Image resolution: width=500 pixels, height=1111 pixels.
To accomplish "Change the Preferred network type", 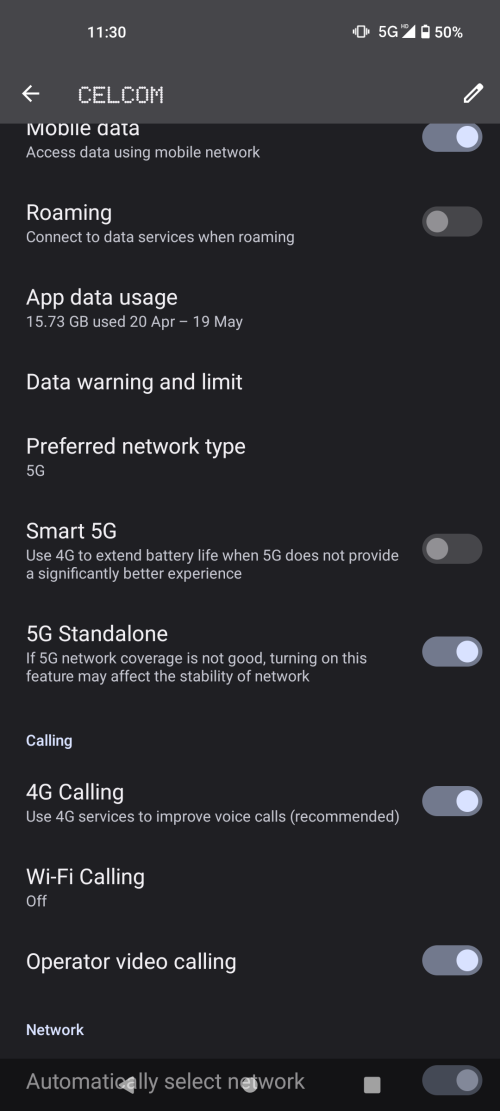I will pyautogui.click(x=250, y=457).
